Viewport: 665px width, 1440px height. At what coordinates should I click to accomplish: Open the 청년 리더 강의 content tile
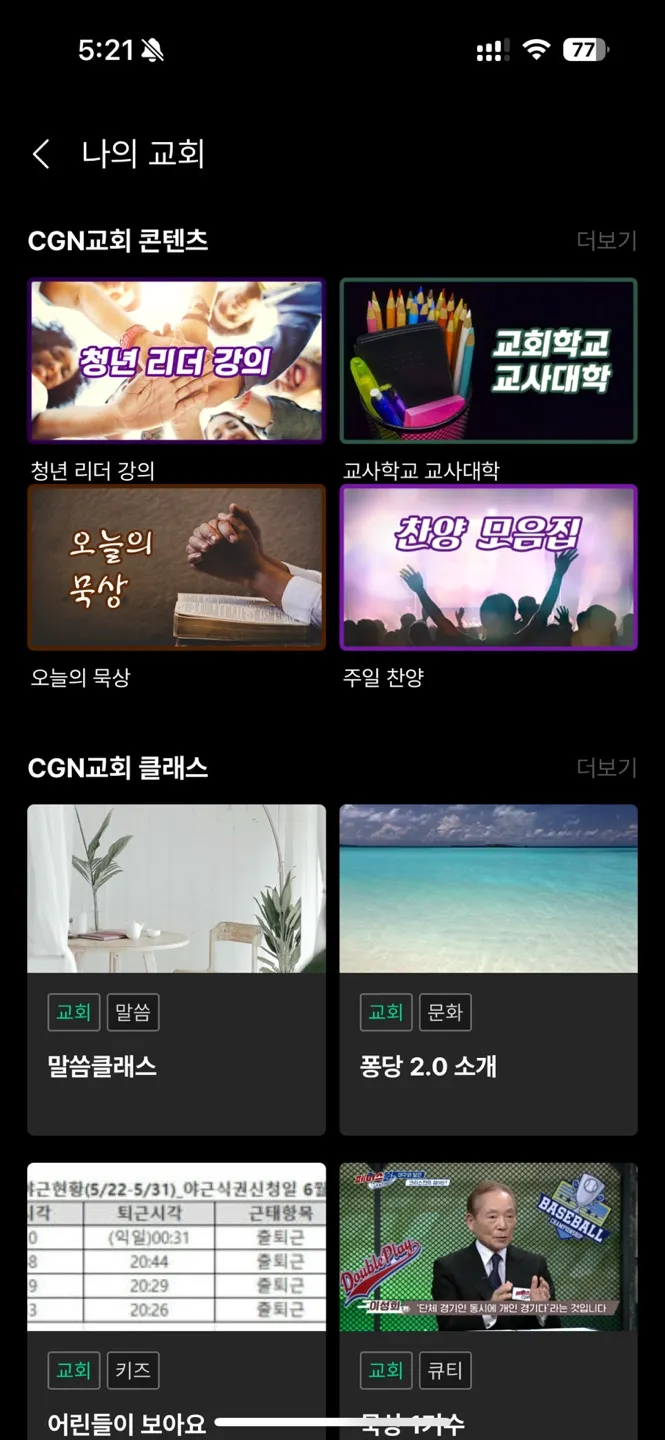[x=176, y=361]
